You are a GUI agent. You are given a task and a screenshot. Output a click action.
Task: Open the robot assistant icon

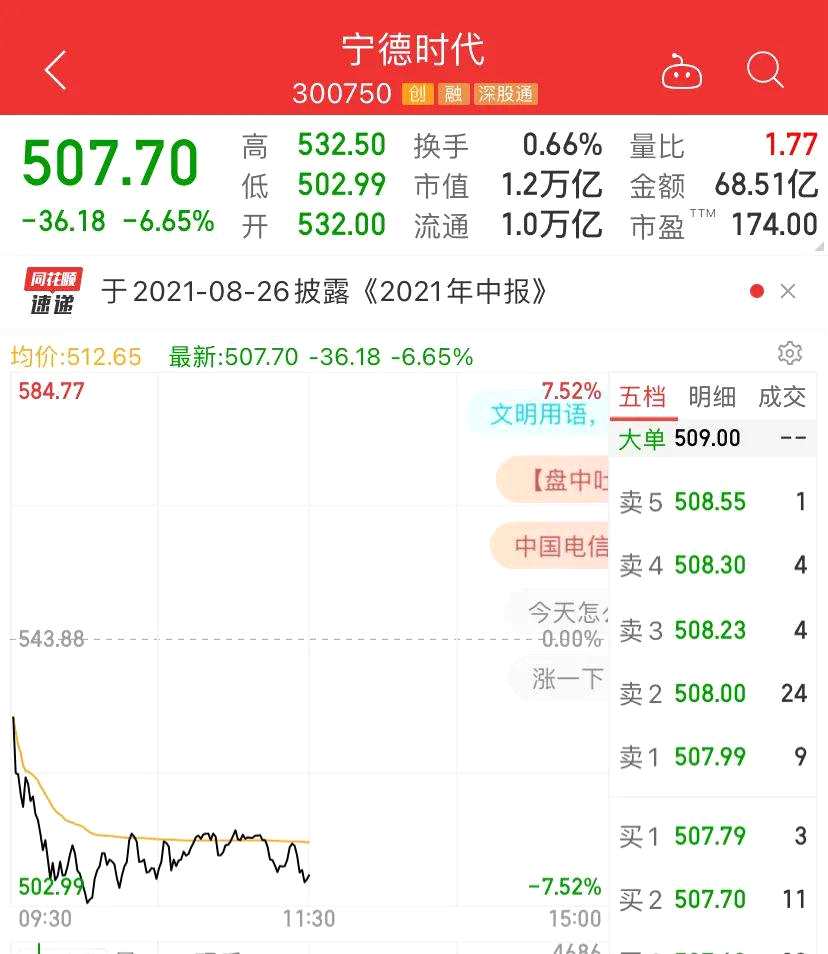coord(682,72)
